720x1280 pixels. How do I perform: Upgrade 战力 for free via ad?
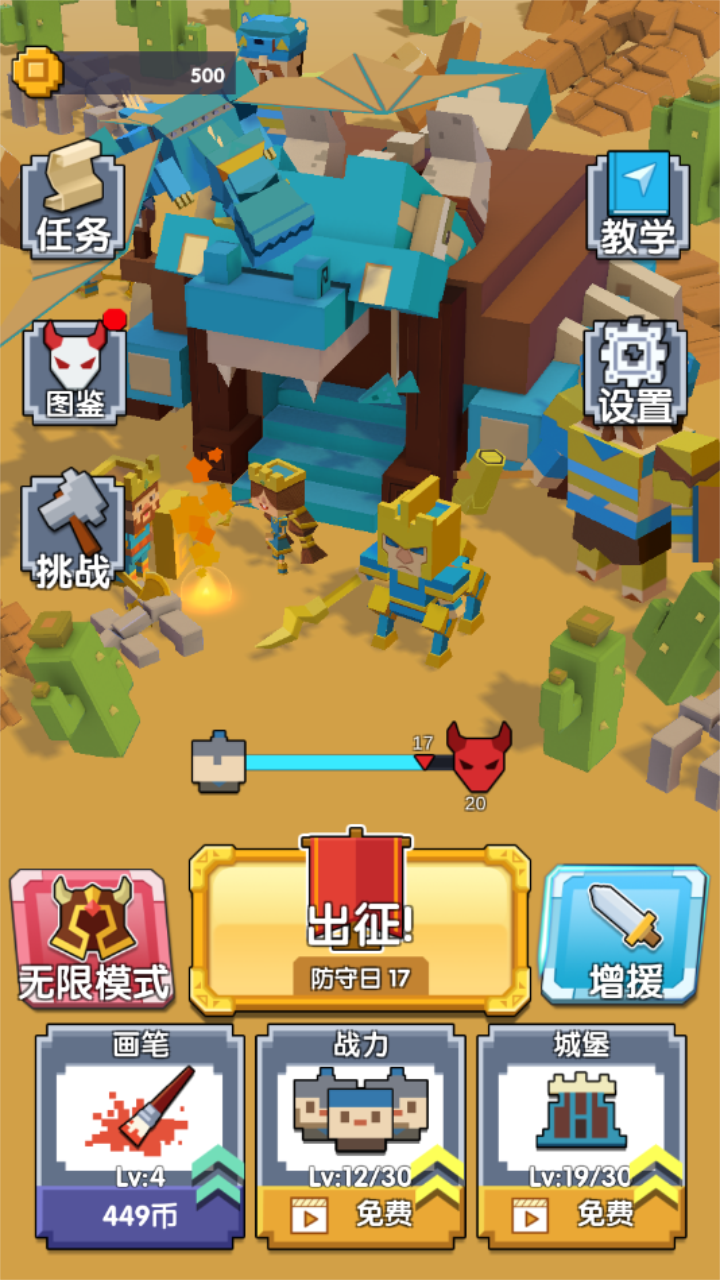[360, 1214]
